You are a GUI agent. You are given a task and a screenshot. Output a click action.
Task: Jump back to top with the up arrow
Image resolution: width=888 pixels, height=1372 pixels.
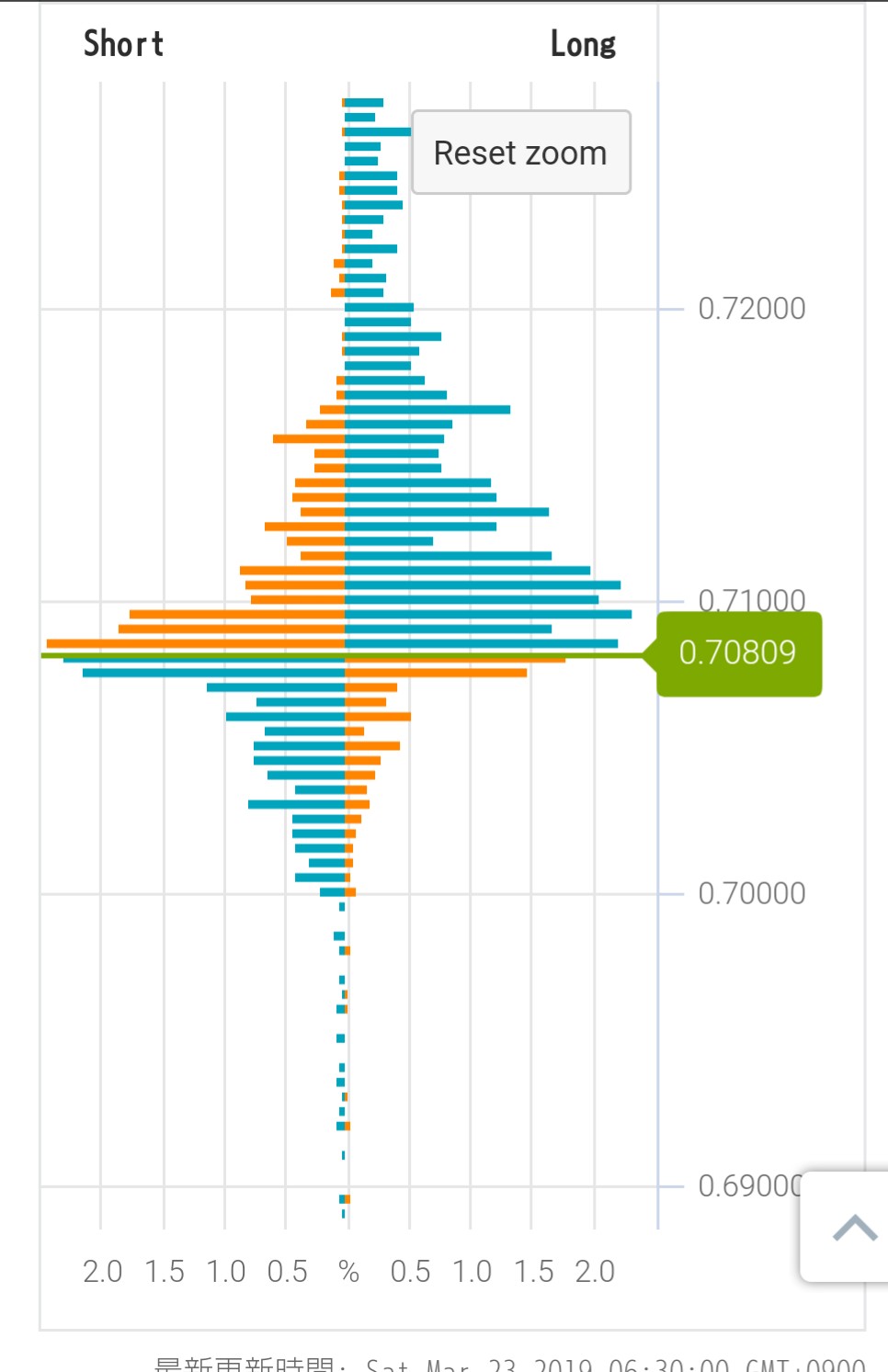coord(852,1227)
